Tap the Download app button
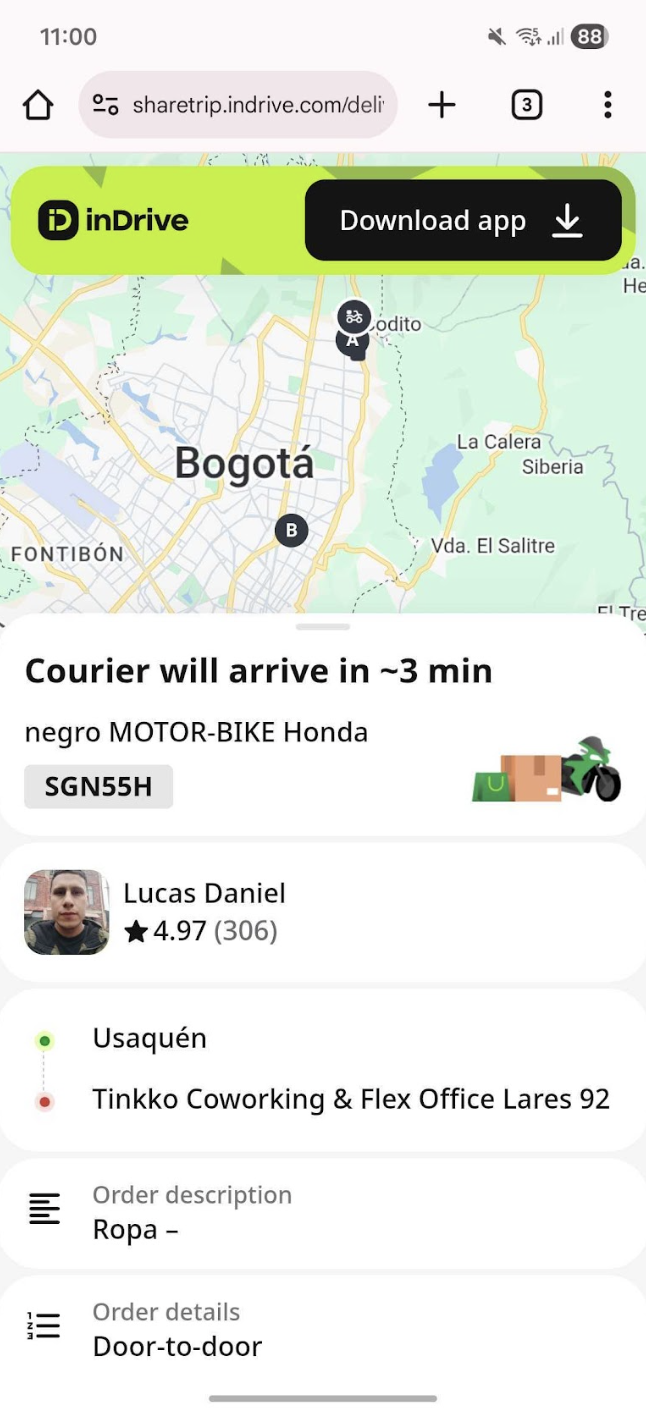646x1409 pixels. (462, 221)
